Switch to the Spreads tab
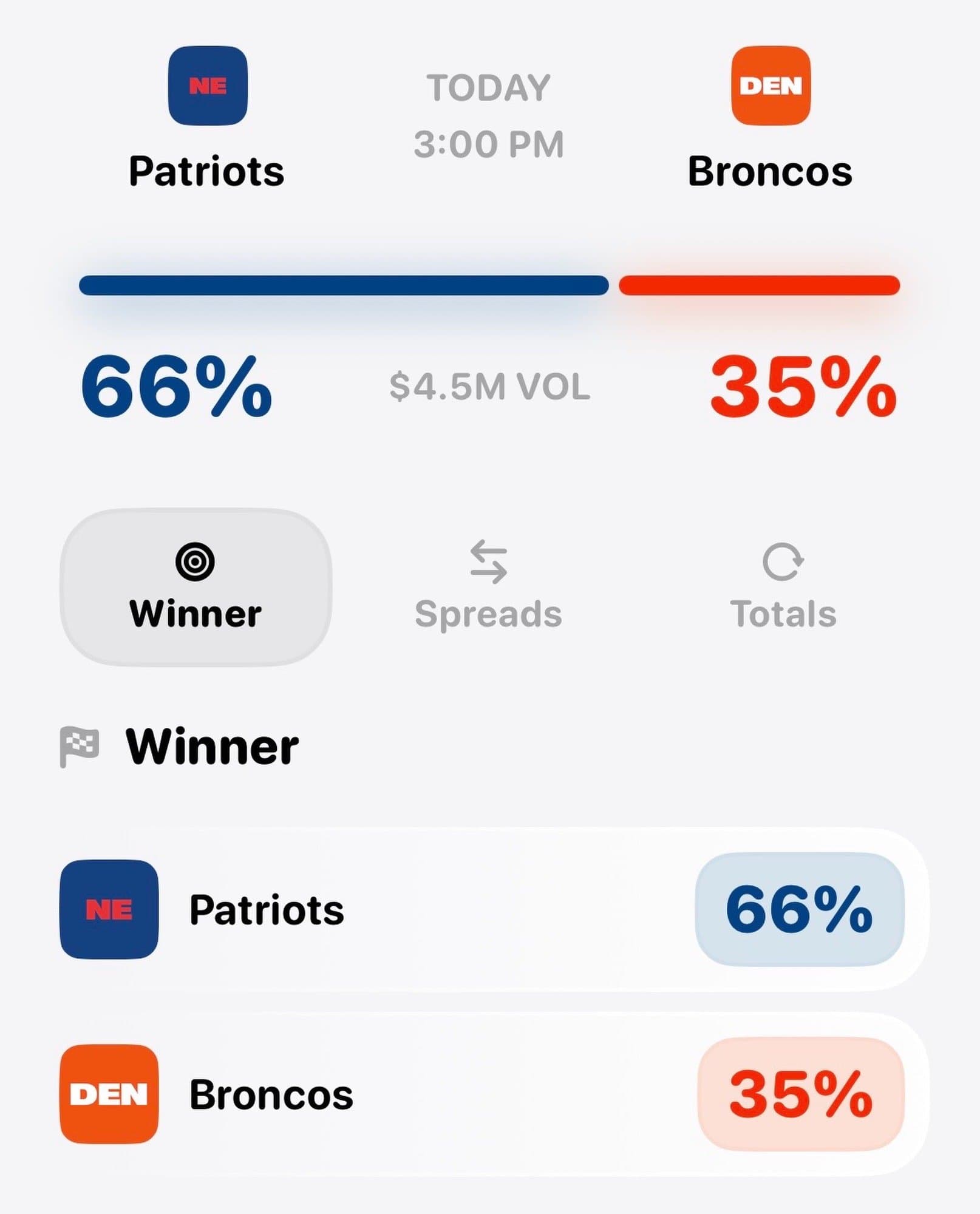This screenshot has height=1214, width=980. pyautogui.click(x=488, y=586)
